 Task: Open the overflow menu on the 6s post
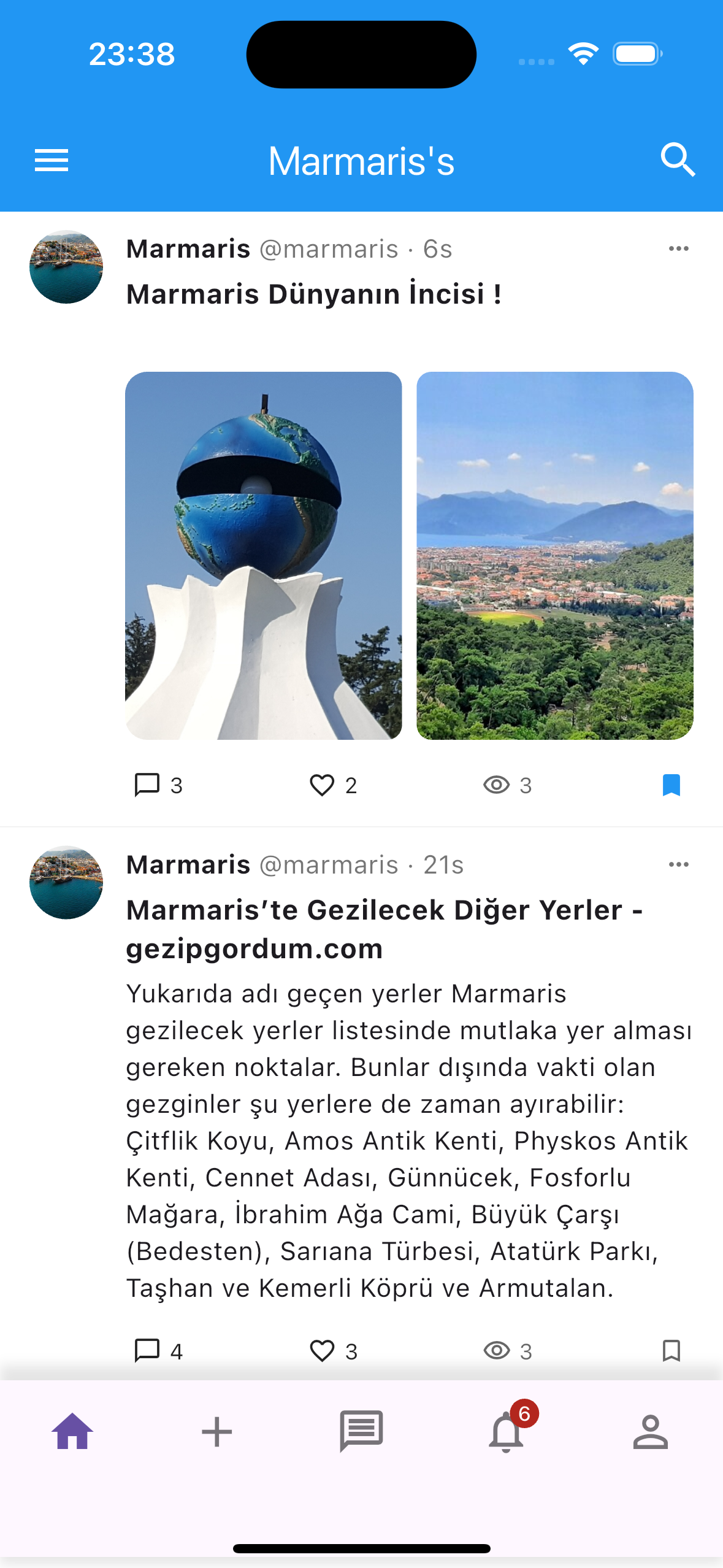coord(678,248)
